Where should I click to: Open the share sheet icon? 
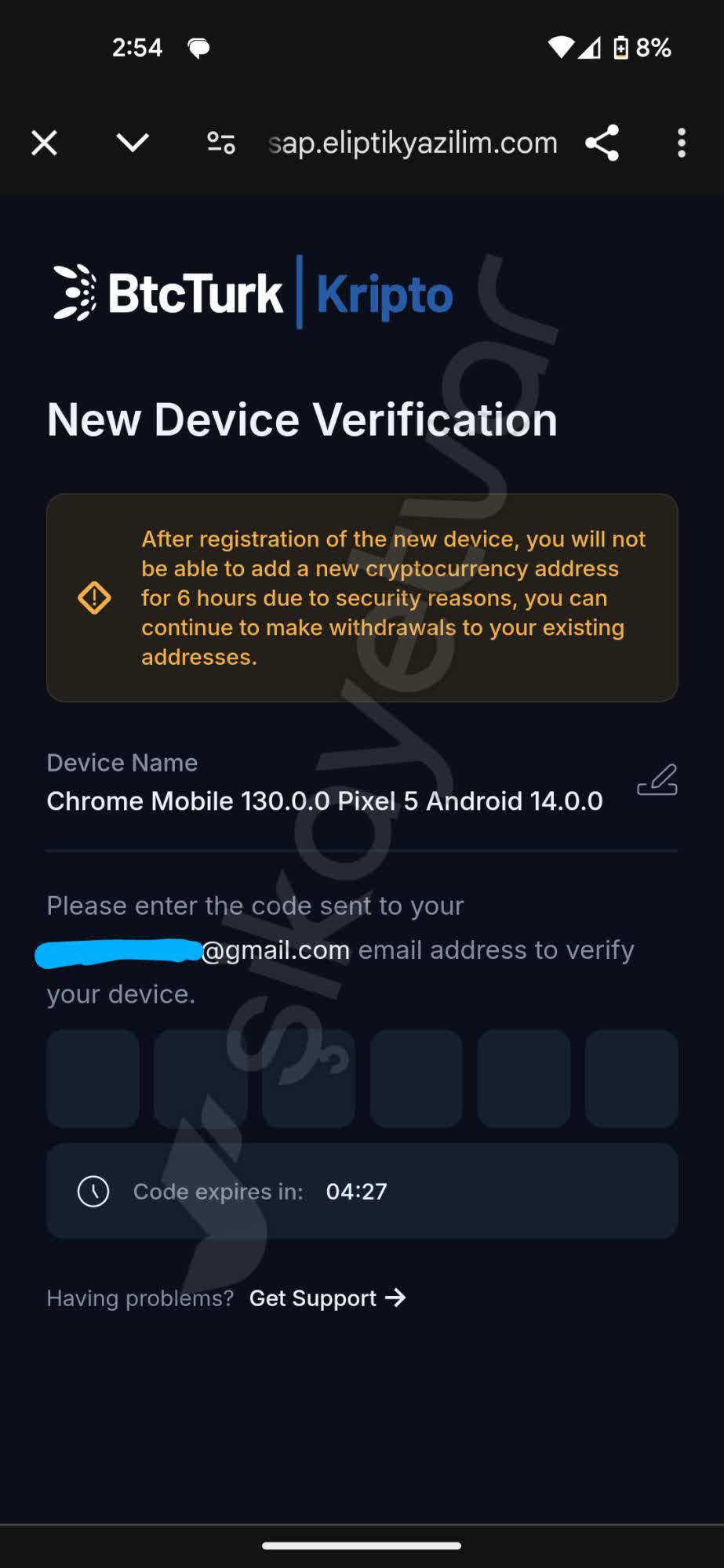(601, 143)
